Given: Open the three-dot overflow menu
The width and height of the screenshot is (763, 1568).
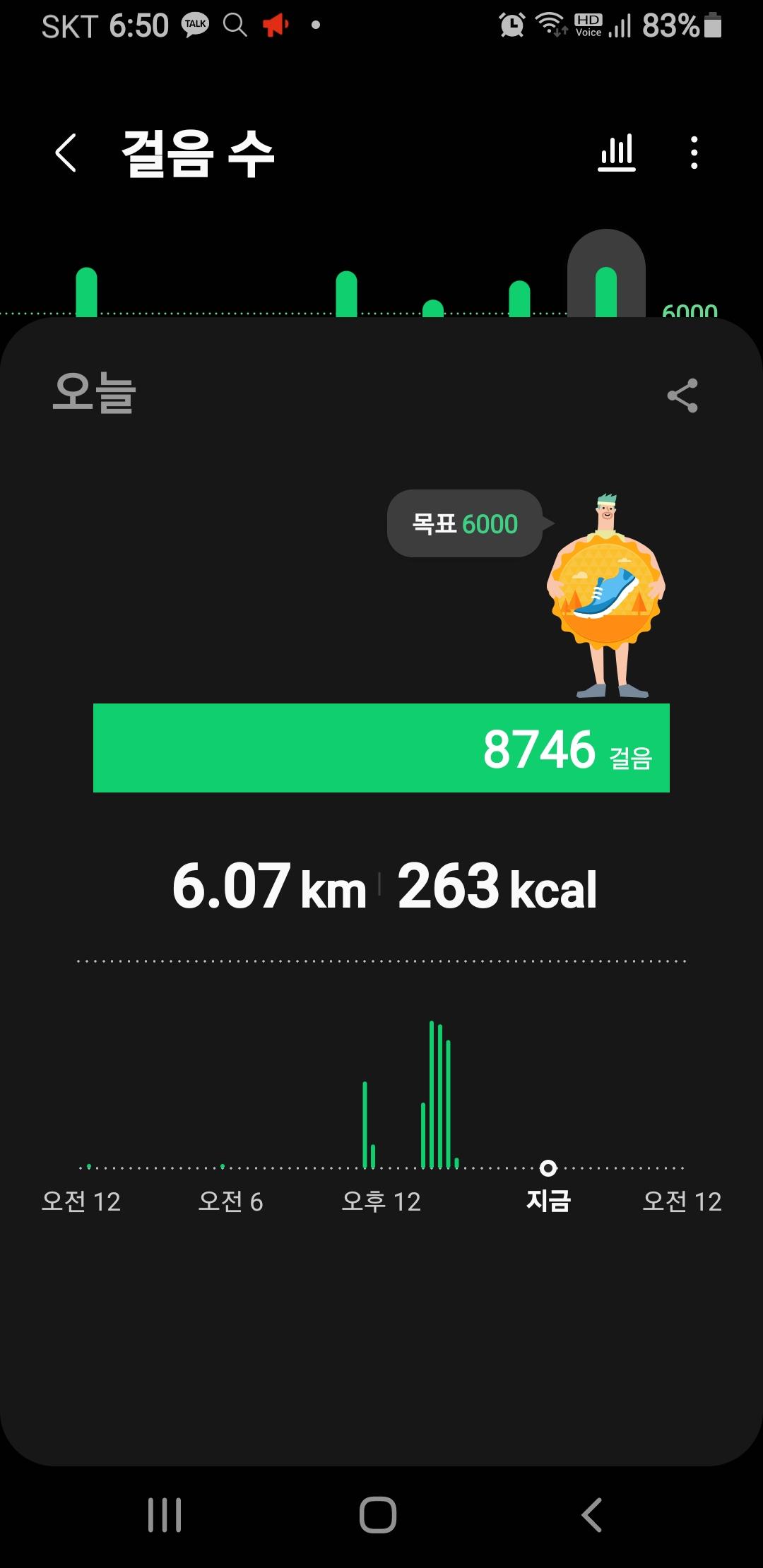Looking at the screenshot, I should tap(694, 153).
